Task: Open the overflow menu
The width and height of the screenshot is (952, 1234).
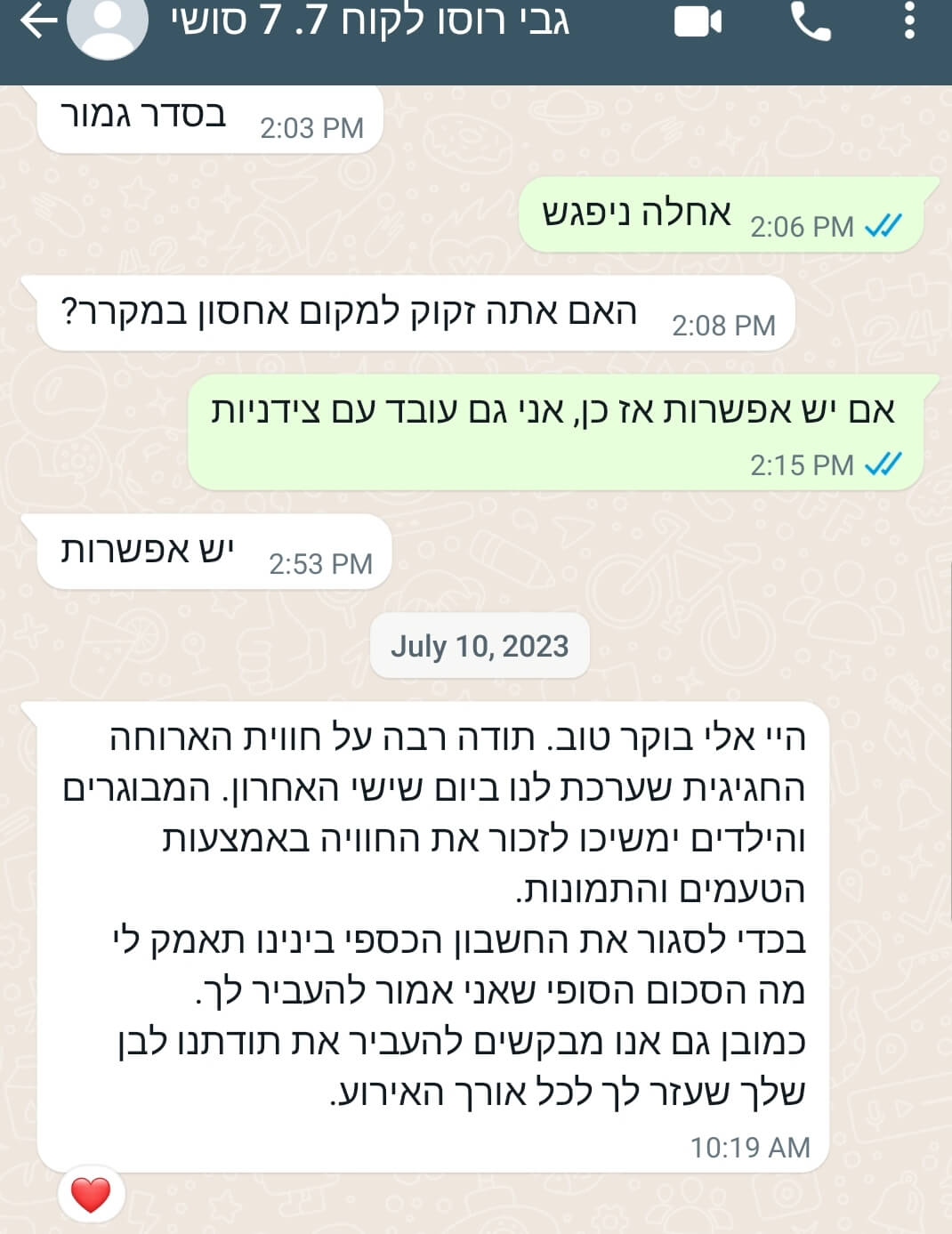Action: 908,21
